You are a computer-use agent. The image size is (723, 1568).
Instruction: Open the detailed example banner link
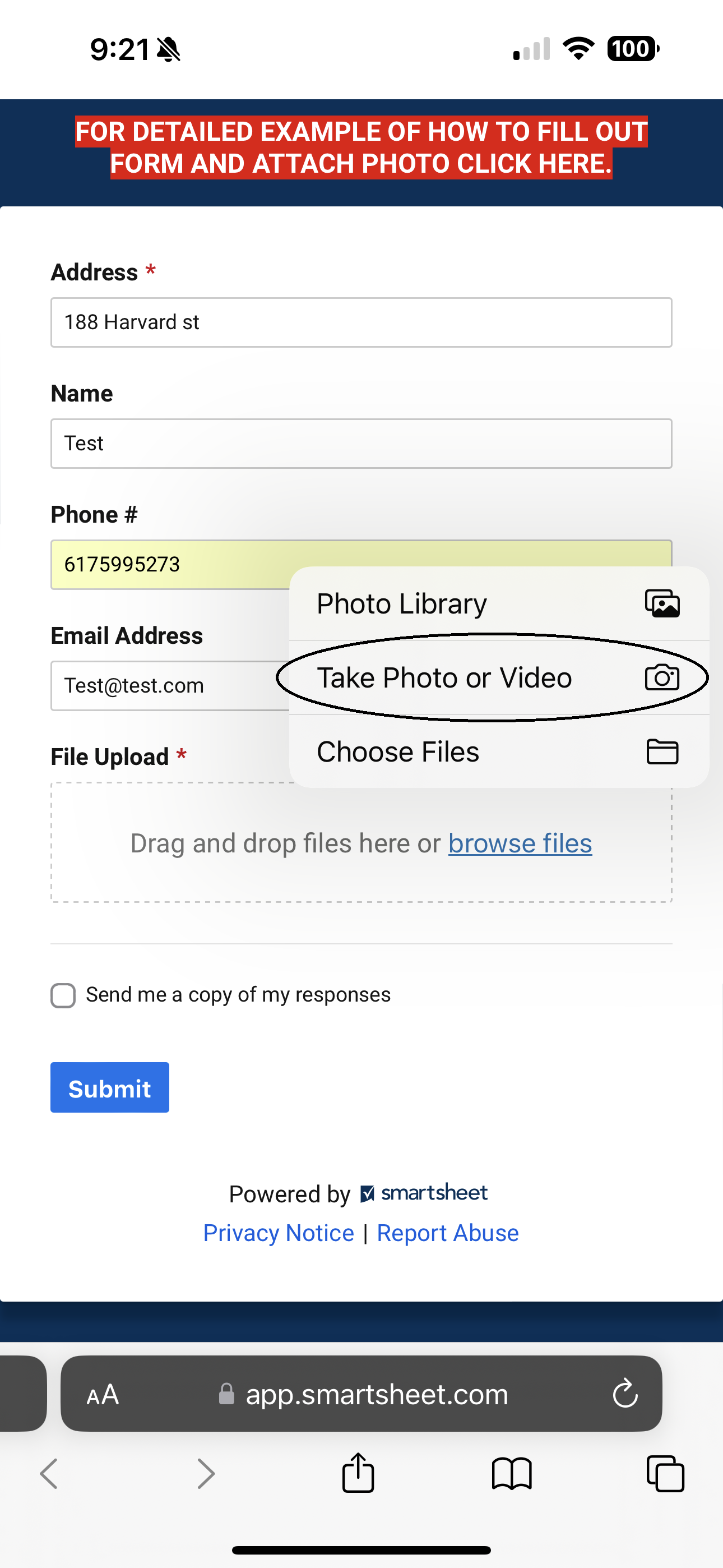click(361, 148)
